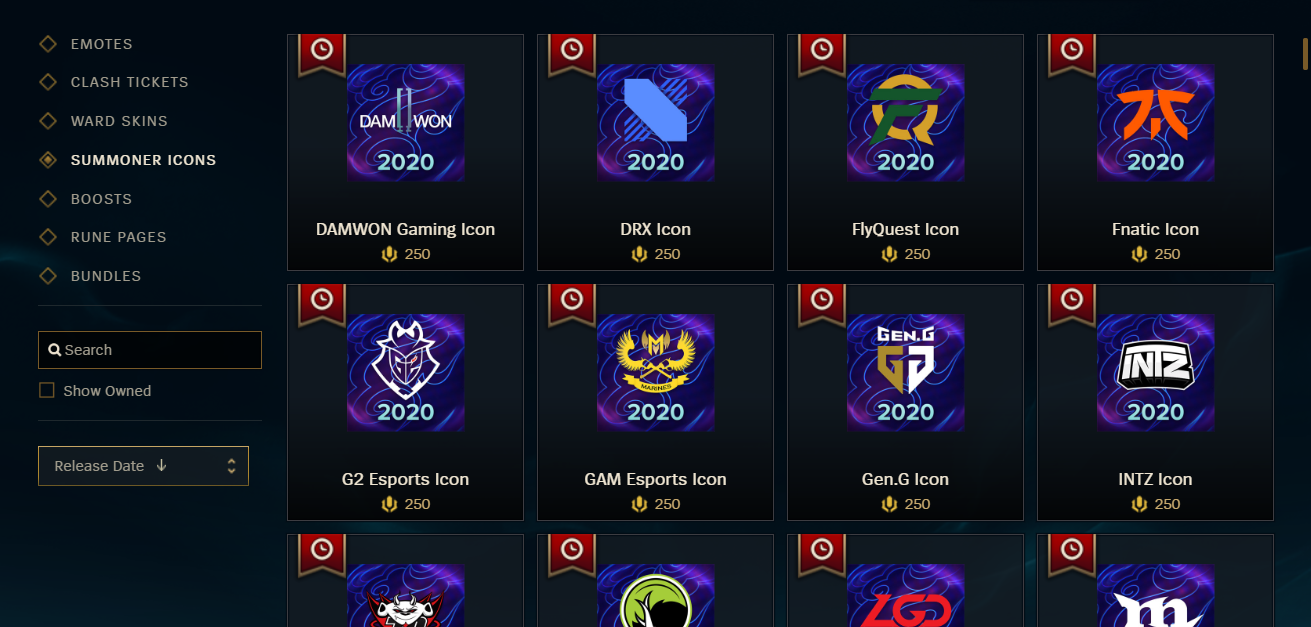Expand the Release Date sort dropdown
The width and height of the screenshot is (1311, 627).
tap(143, 466)
